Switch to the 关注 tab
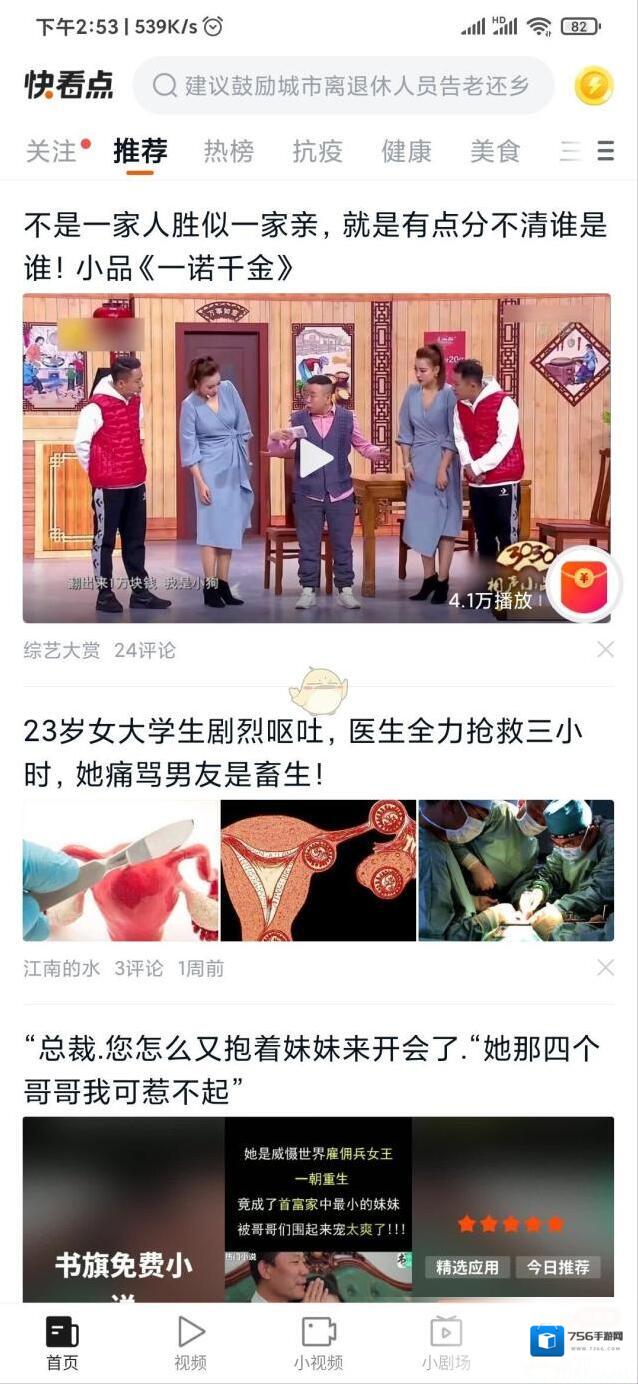 click(x=51, y=151)
